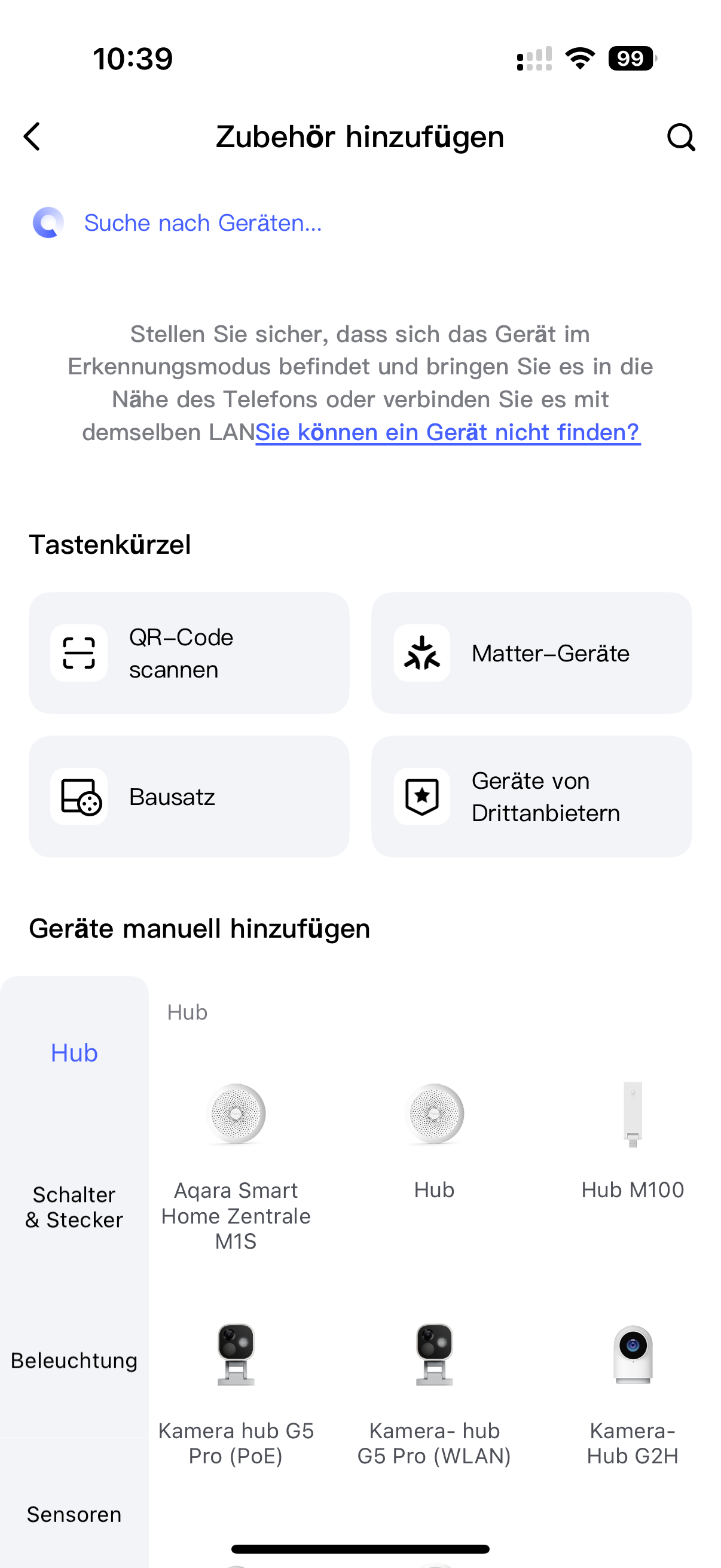
Task: Switch to Sensoren category
Action: coord(74,1514)
